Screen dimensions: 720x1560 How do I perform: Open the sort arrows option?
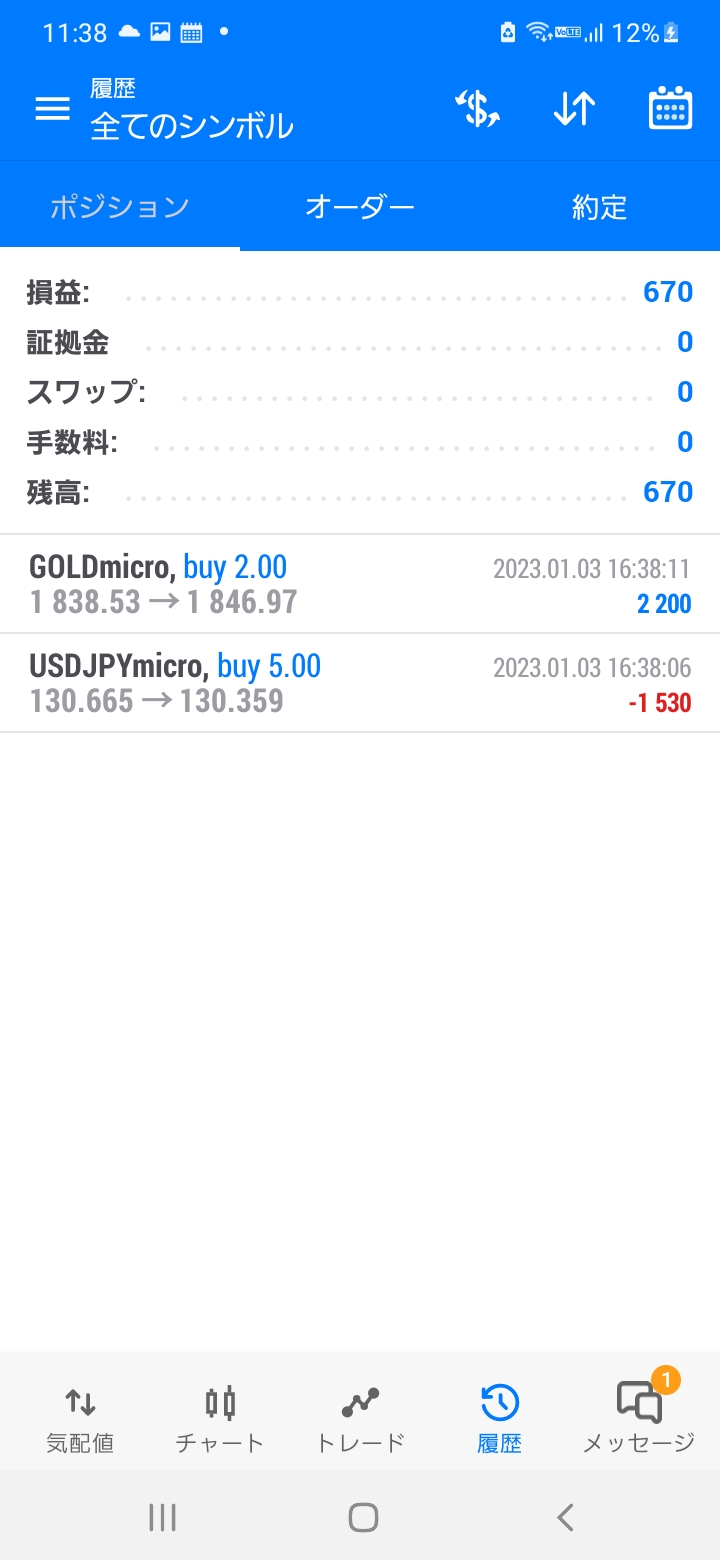(x=575, y=109)
